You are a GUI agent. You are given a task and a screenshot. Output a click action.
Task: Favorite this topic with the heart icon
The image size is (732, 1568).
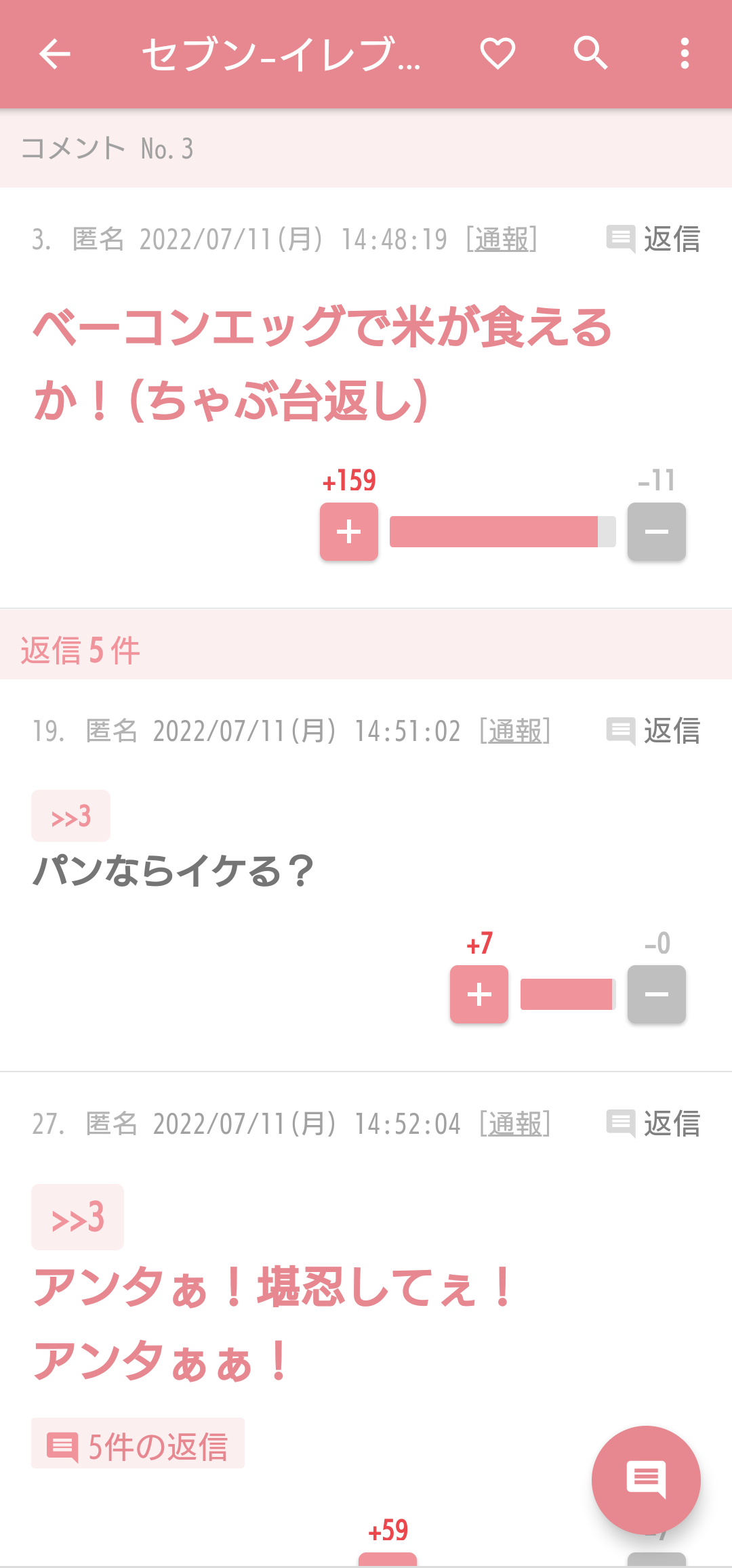click(x=497, y=54)
